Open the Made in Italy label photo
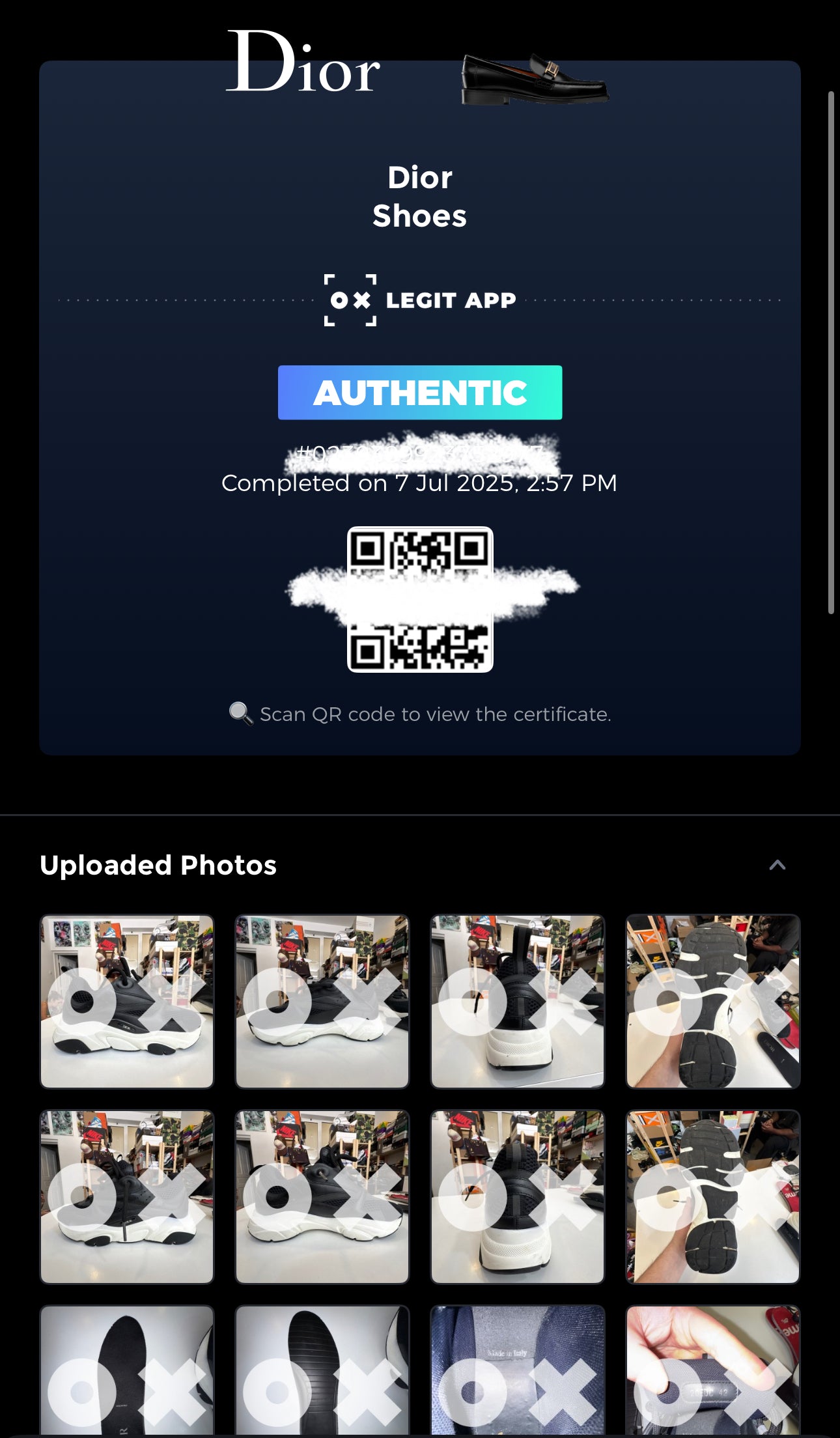The width and height of the screenshot is (840, 1438). [x=518, y=1371]
